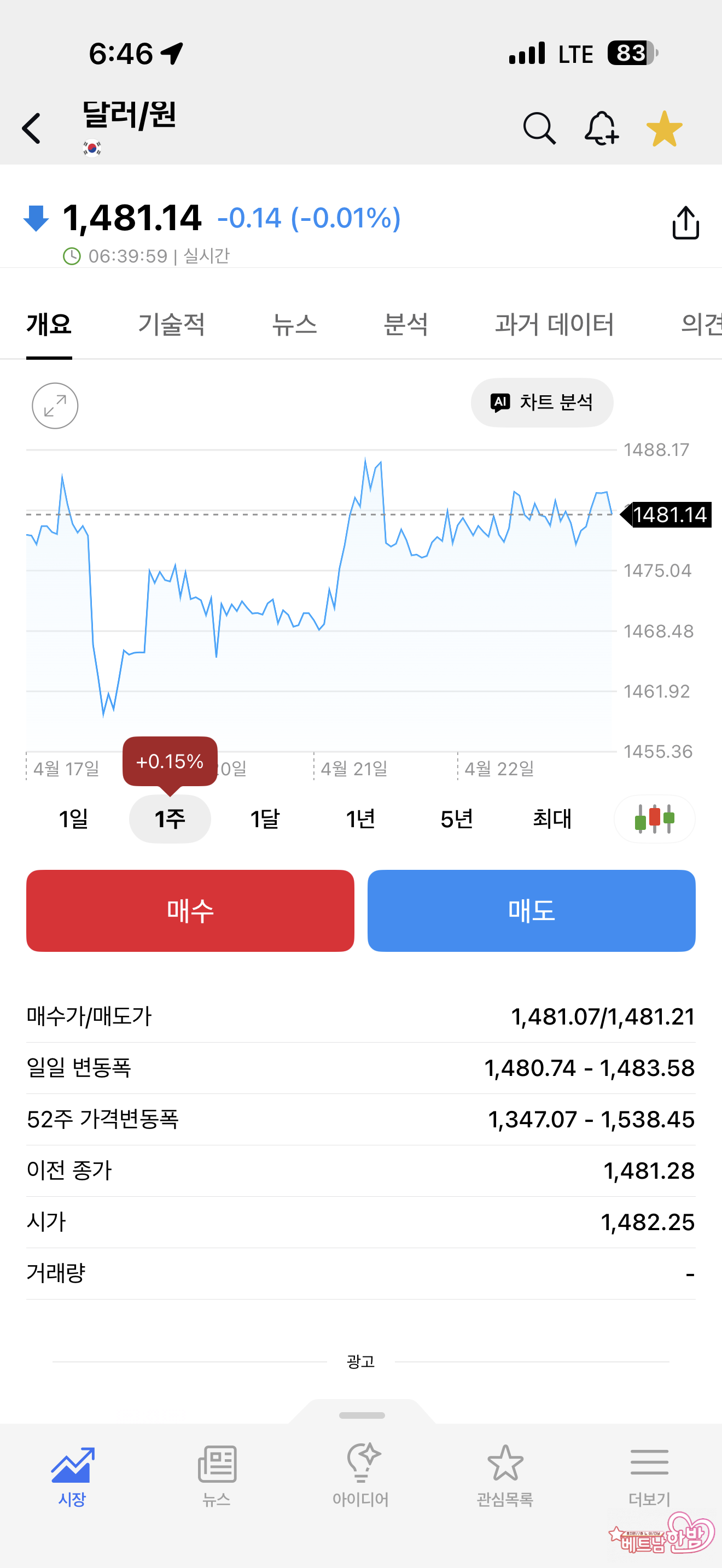Viewport: 722px width, 1568px height.
Task: Open the 뉴스 top tab
Action: 294,324
